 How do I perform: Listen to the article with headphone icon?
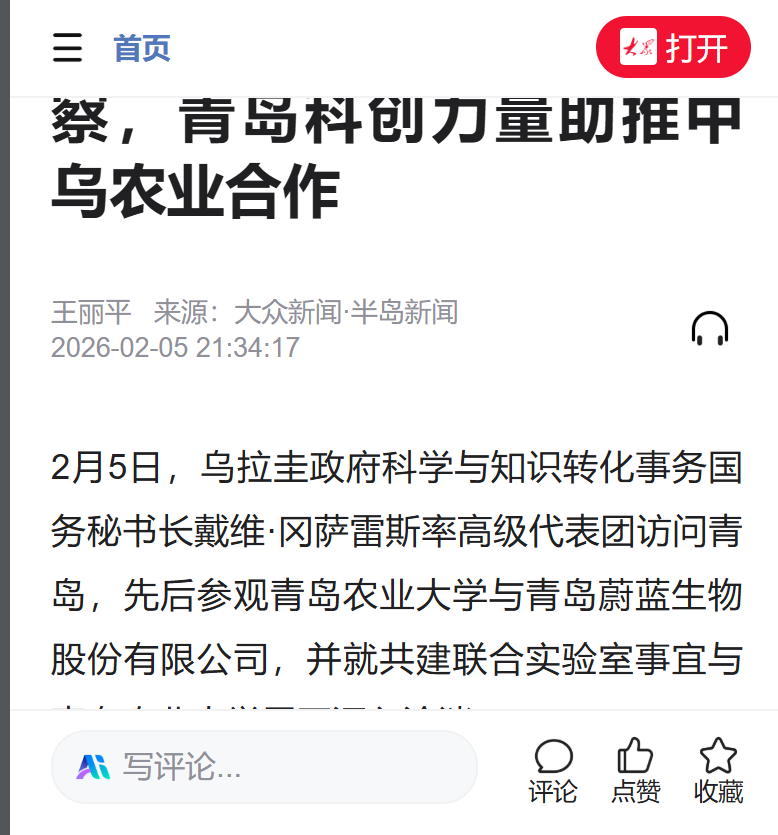pos(709,329)
